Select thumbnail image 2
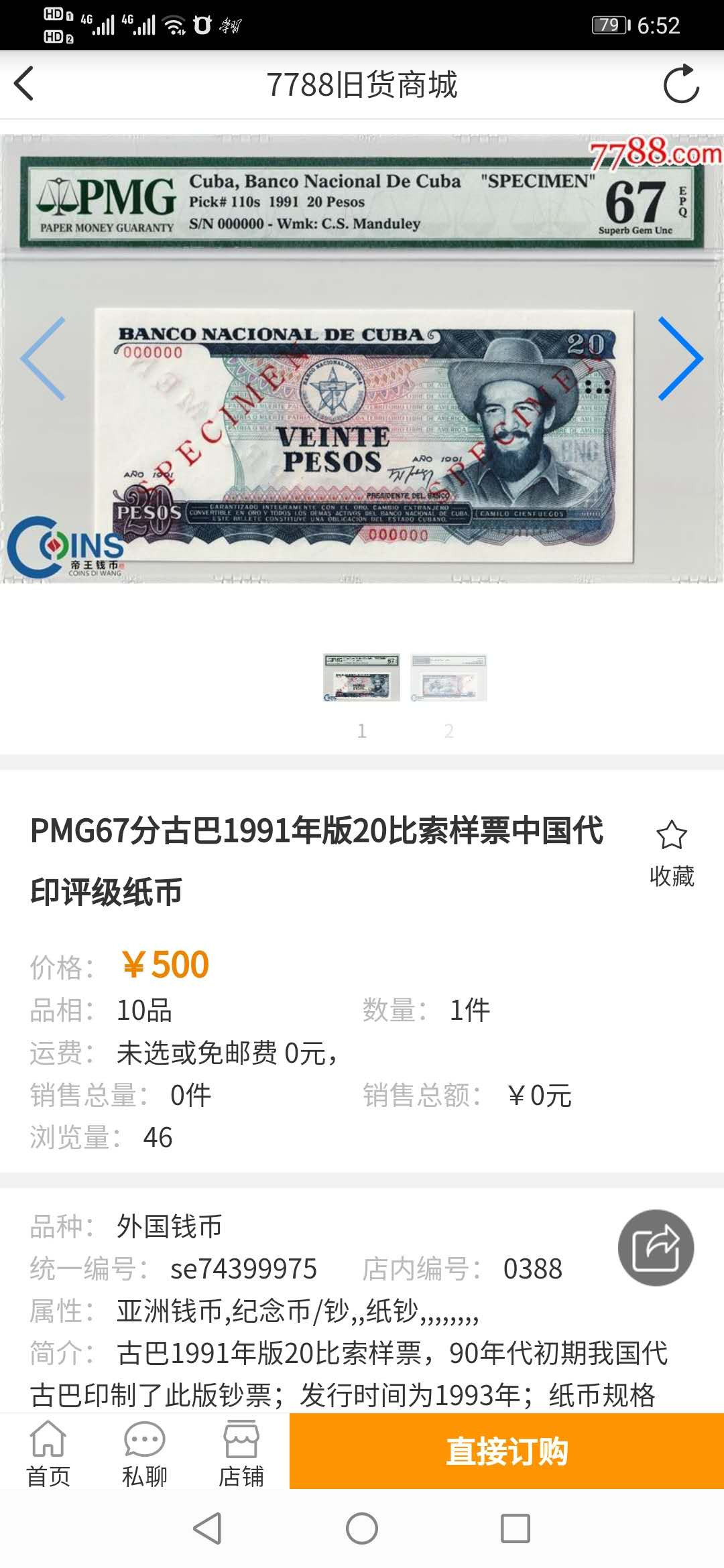The height and width of the screenshot is (1568, 724). coord(448,677)
